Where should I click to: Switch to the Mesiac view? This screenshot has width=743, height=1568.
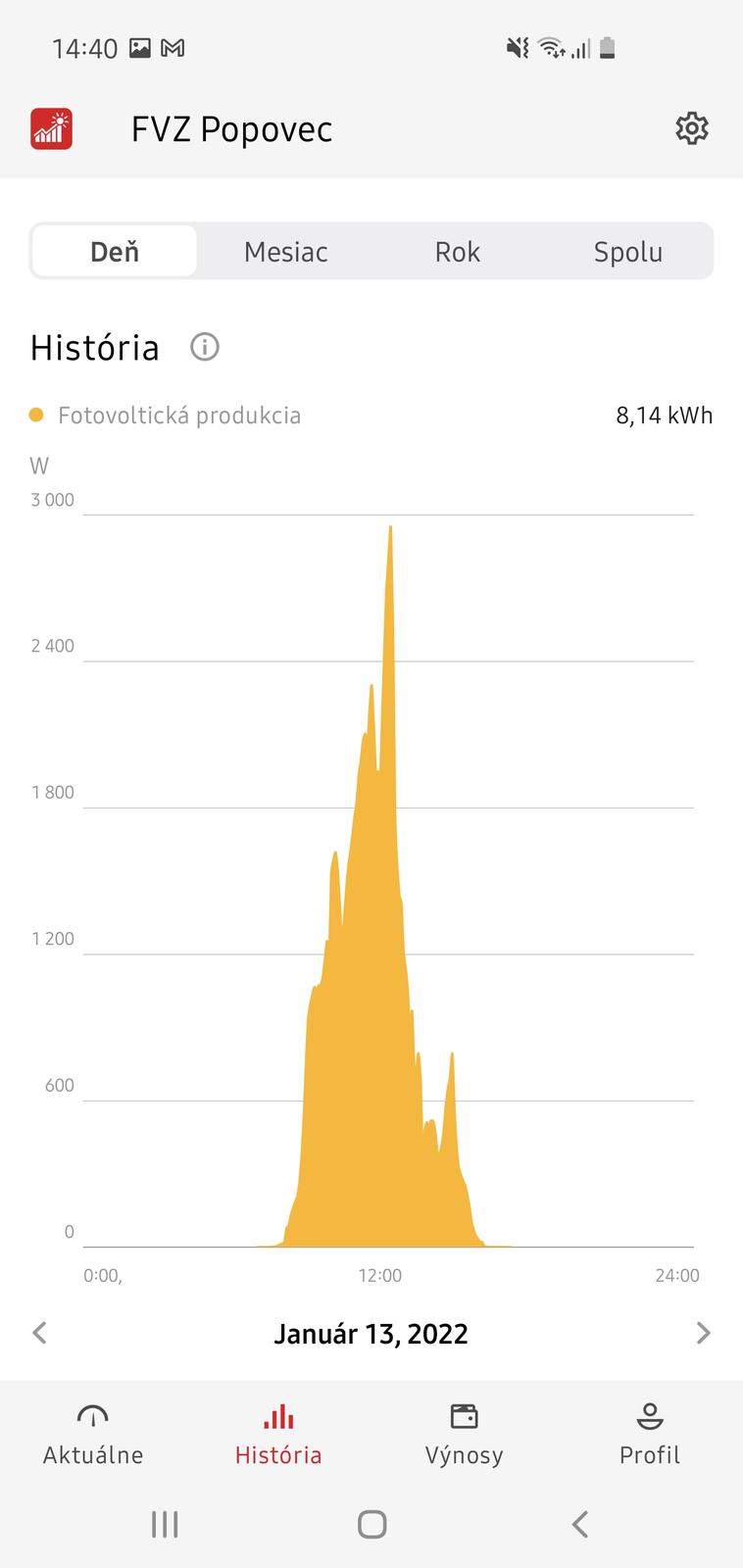[x=285, y=252]
